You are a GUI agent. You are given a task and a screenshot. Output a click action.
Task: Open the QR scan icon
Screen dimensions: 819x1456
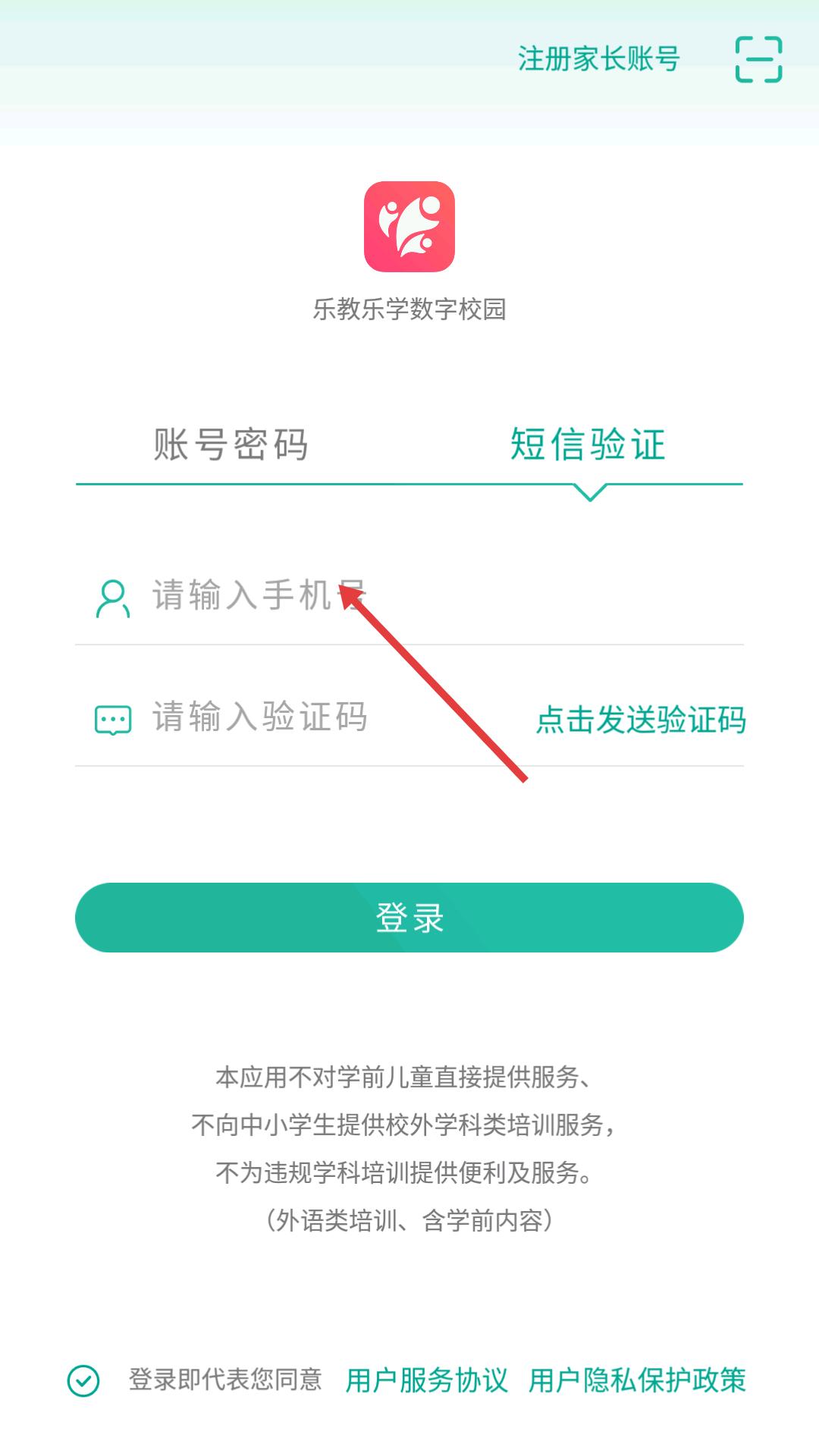(x=758, y=59)
